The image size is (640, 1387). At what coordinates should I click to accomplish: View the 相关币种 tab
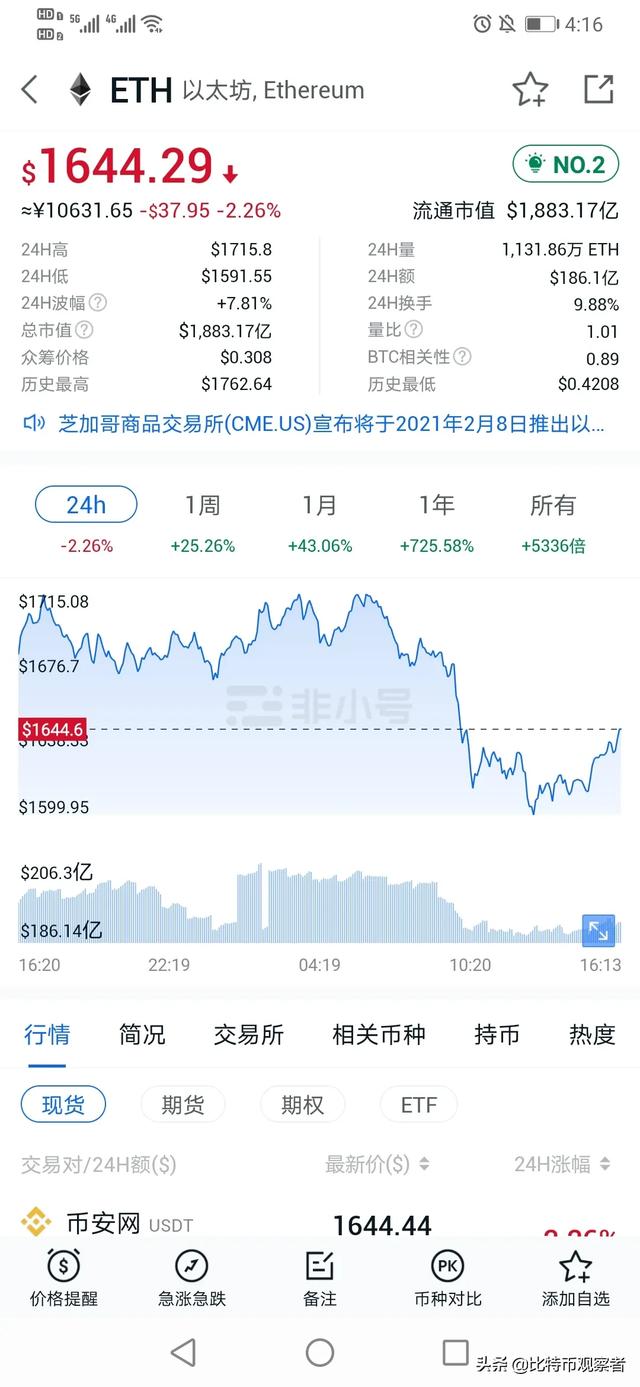coord(379,1035)
